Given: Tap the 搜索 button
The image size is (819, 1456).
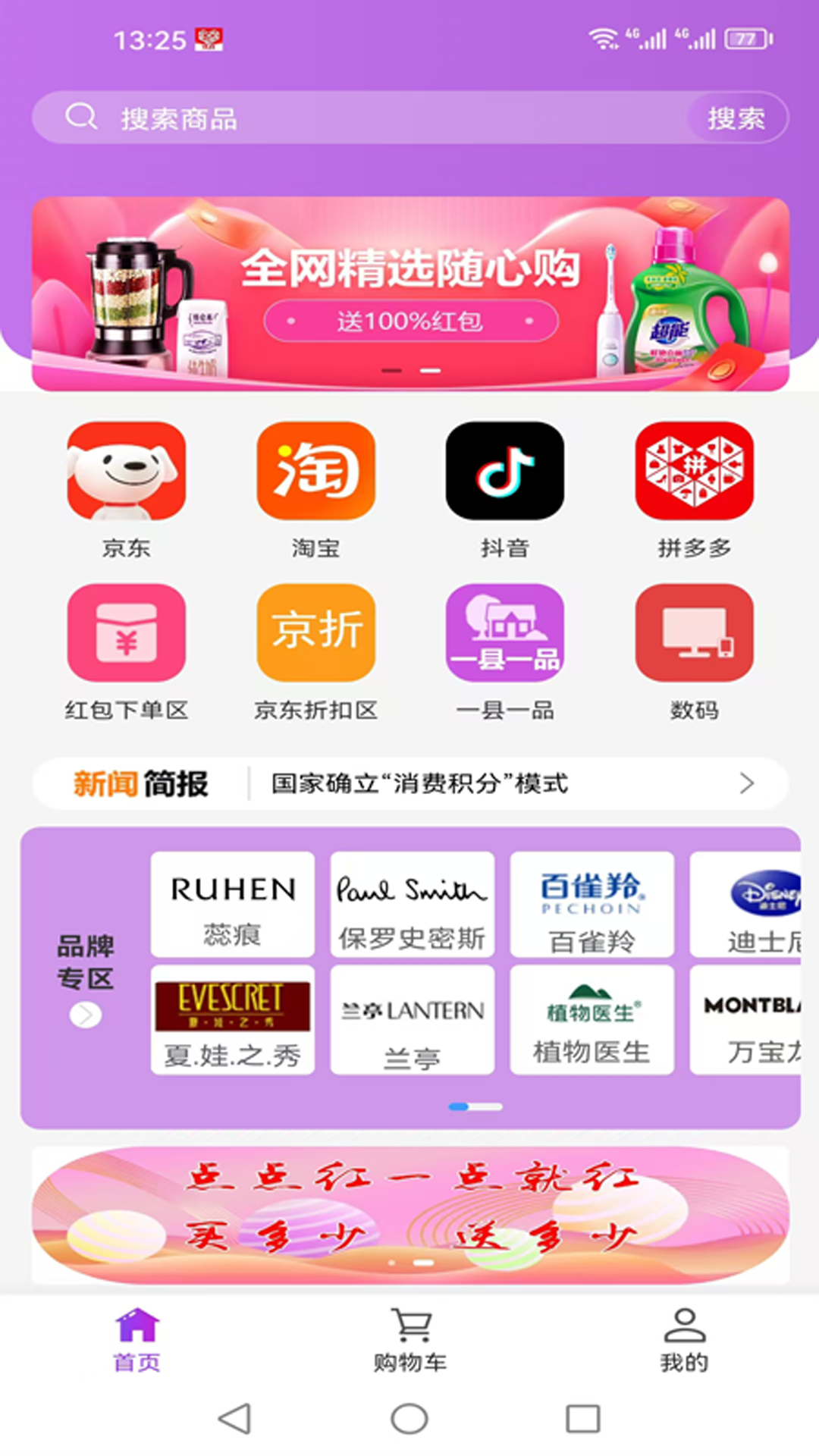Looking at the screenshot, I should click(736, 118).
